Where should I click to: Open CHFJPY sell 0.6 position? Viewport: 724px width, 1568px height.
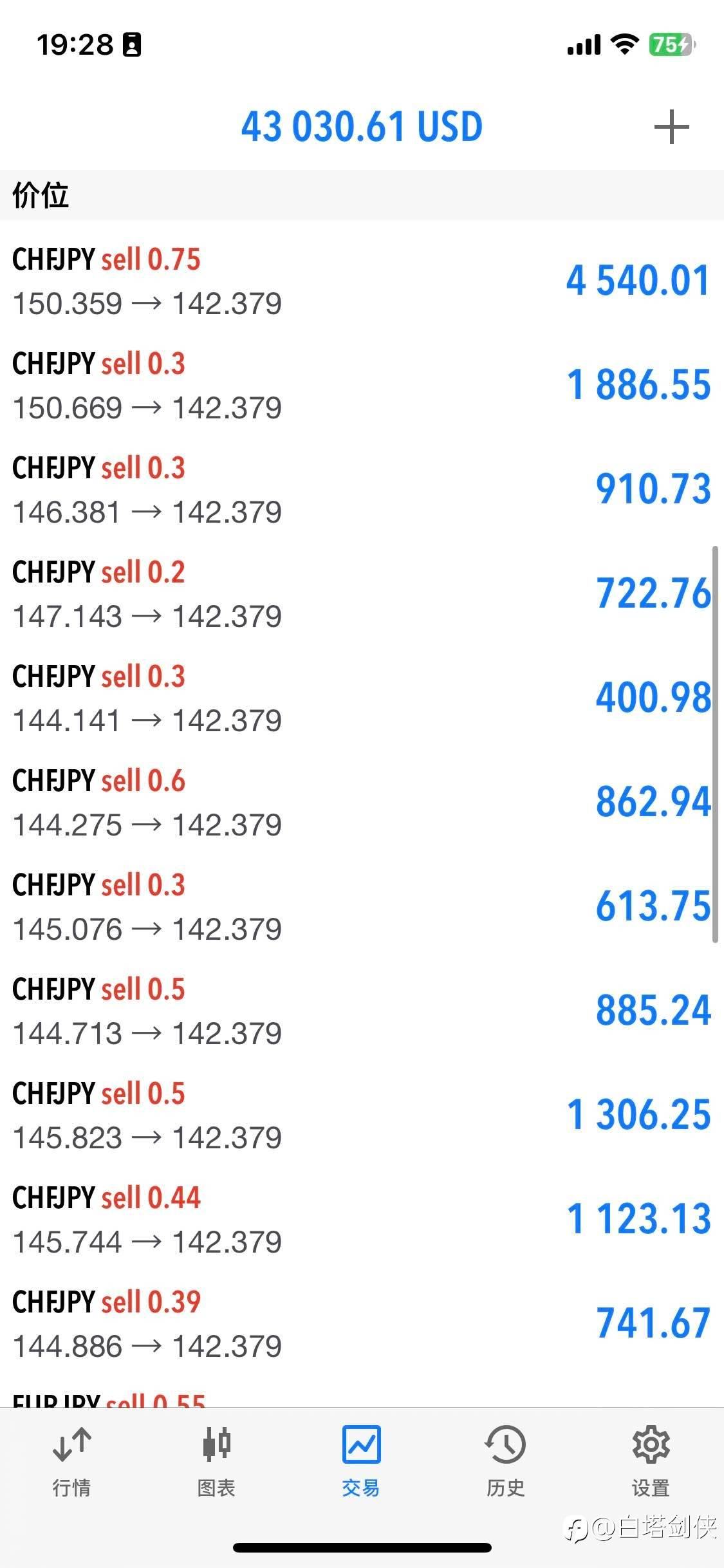tap(362, 802)
